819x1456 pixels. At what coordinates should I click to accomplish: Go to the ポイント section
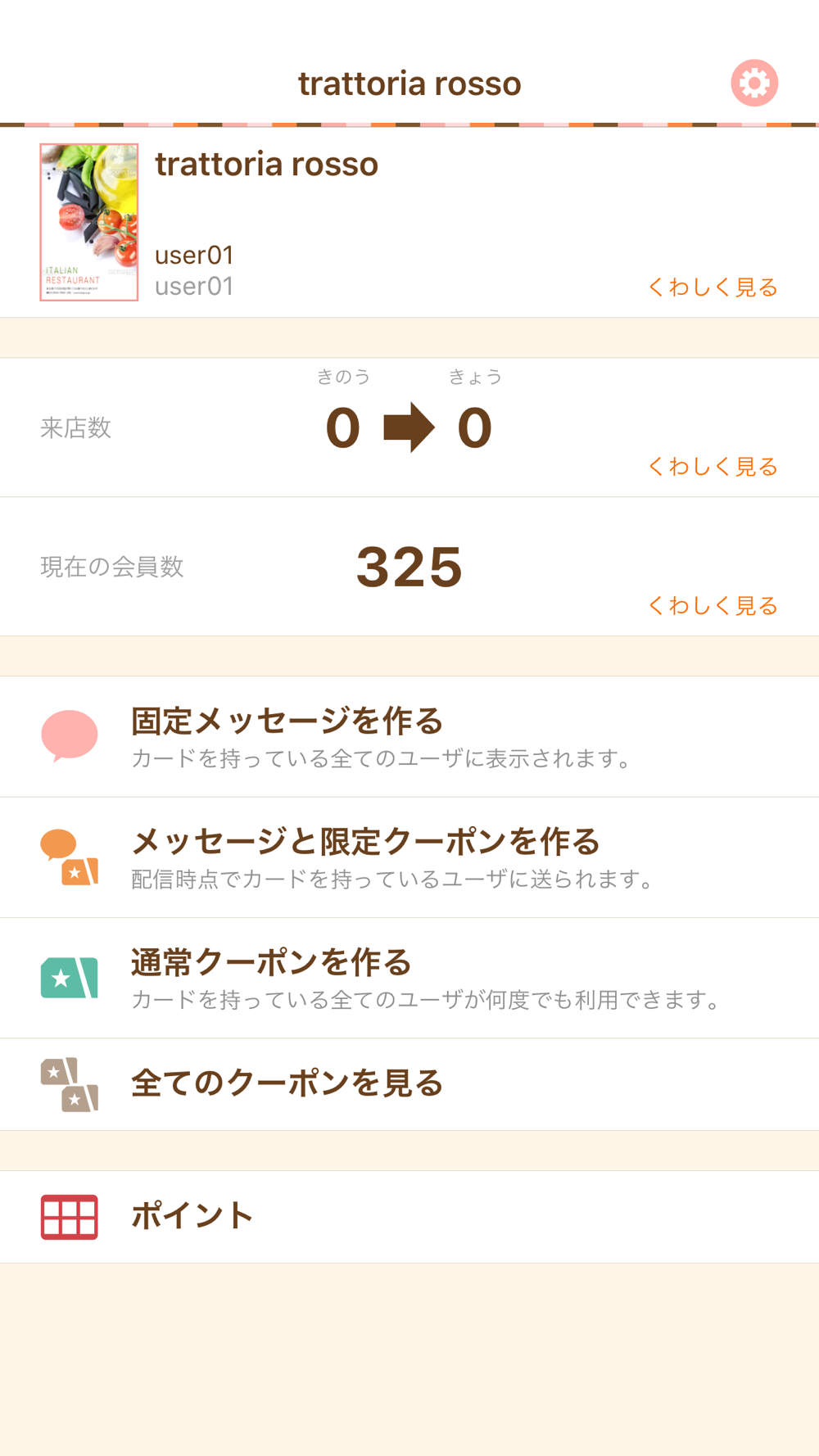tap(409, 1217)
